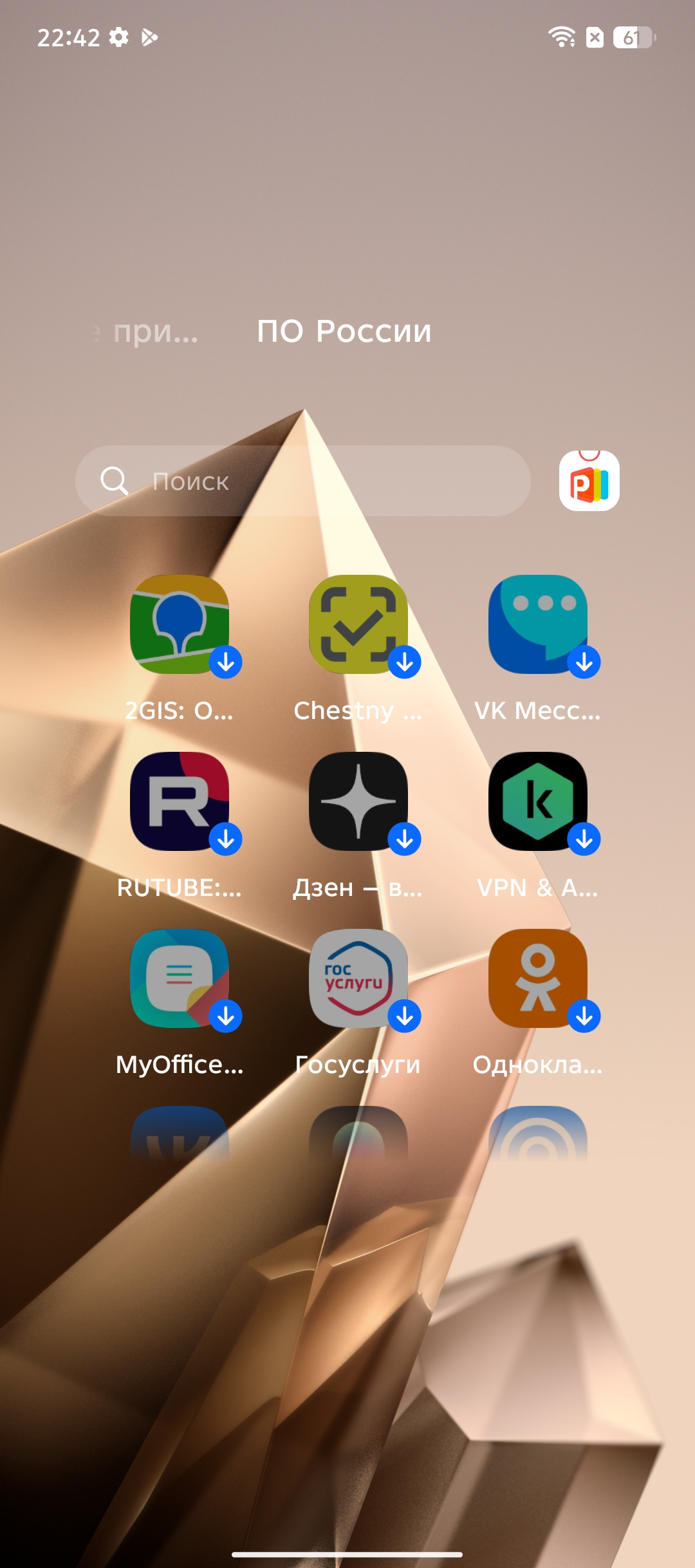Launch the MyOffice app
This screenshot has height=1568, width=695.
[180, 978]
